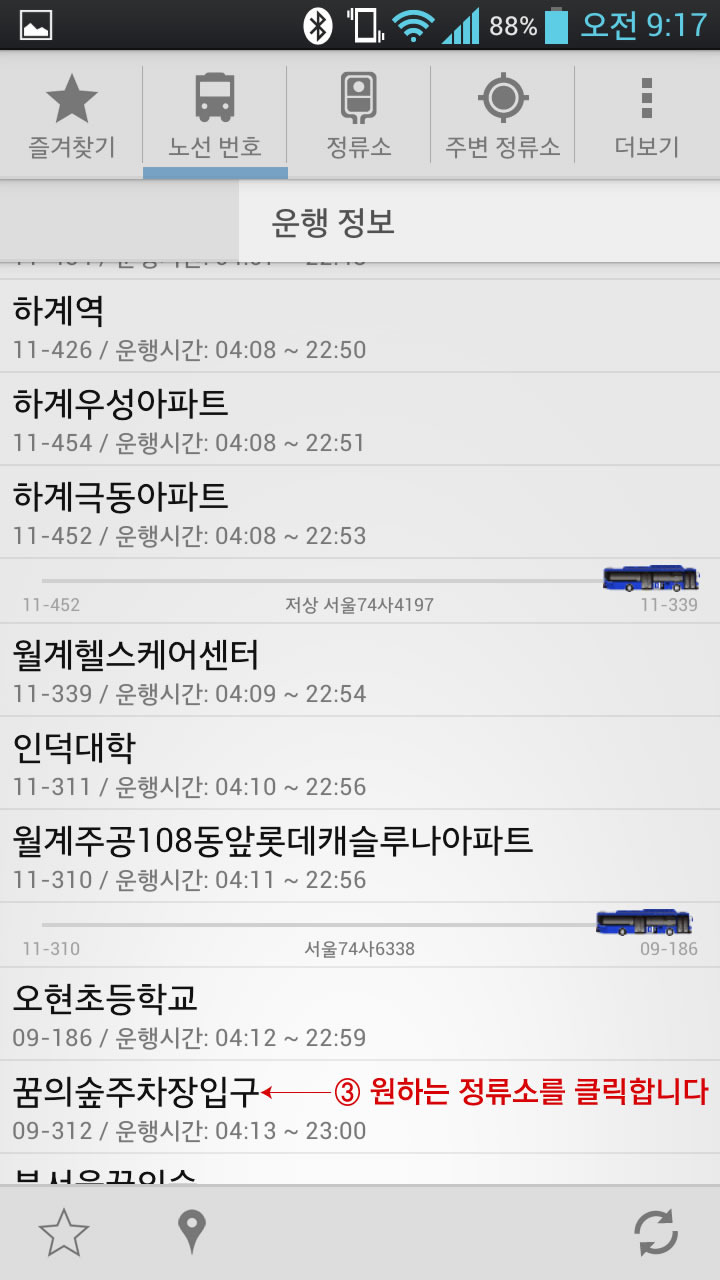Open the 정류소 tab

click(359, 116)
